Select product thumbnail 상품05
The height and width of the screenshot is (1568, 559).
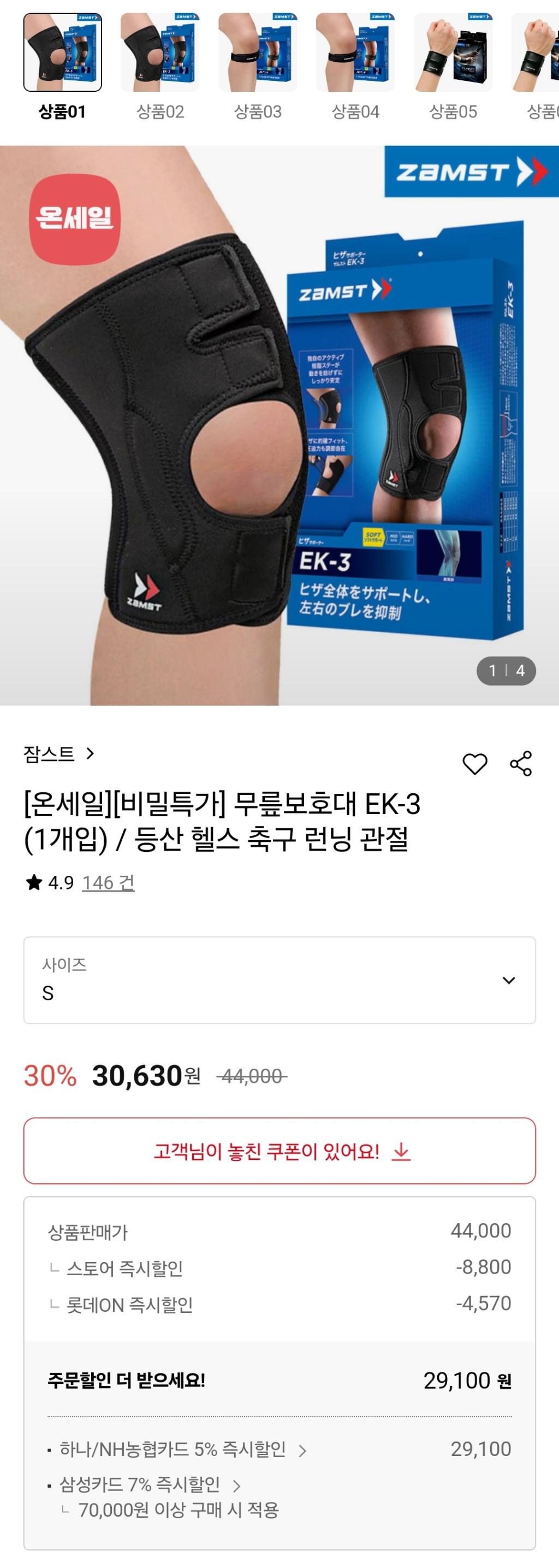coord(453,53)
